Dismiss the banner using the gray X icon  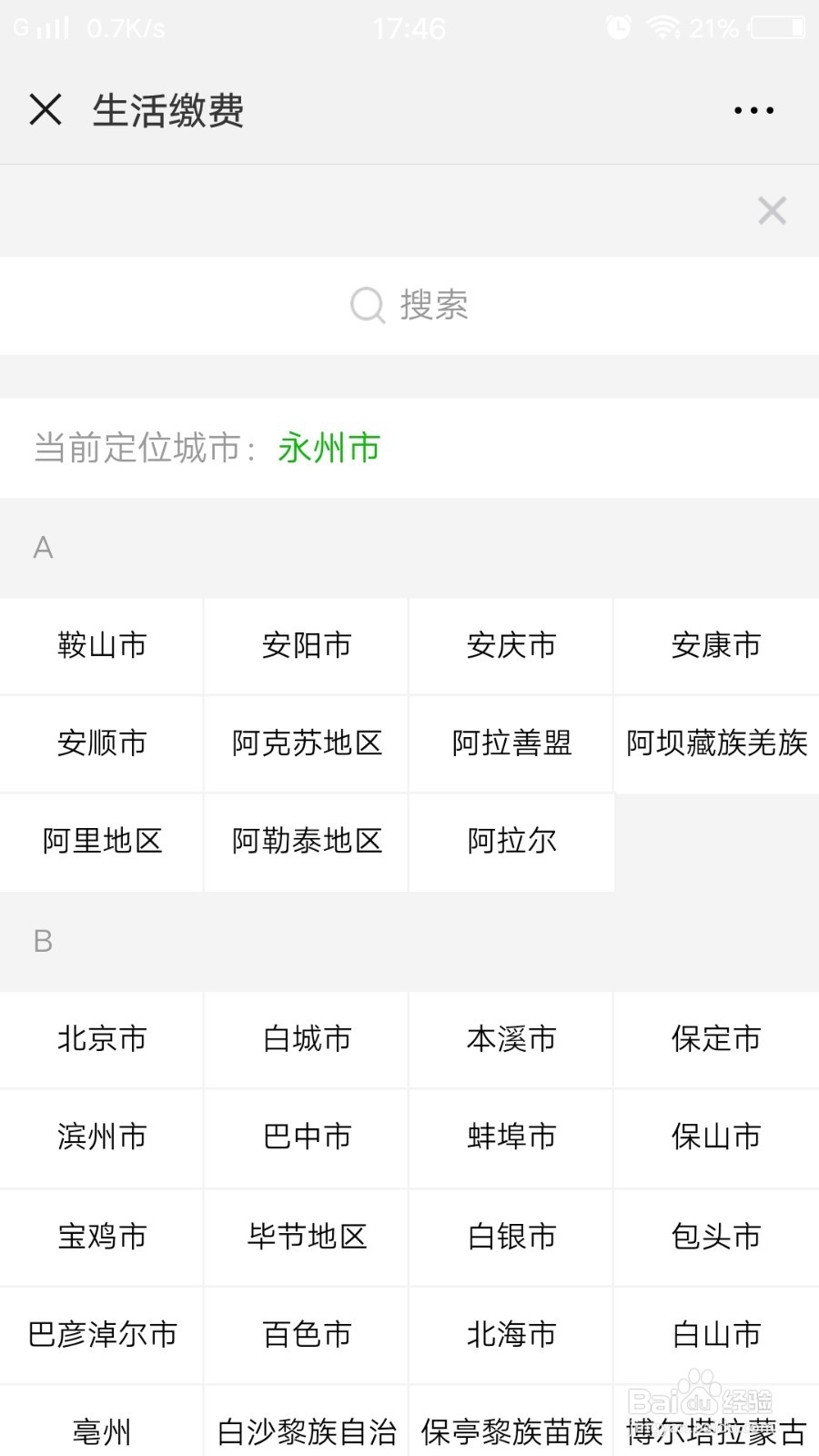772,210
